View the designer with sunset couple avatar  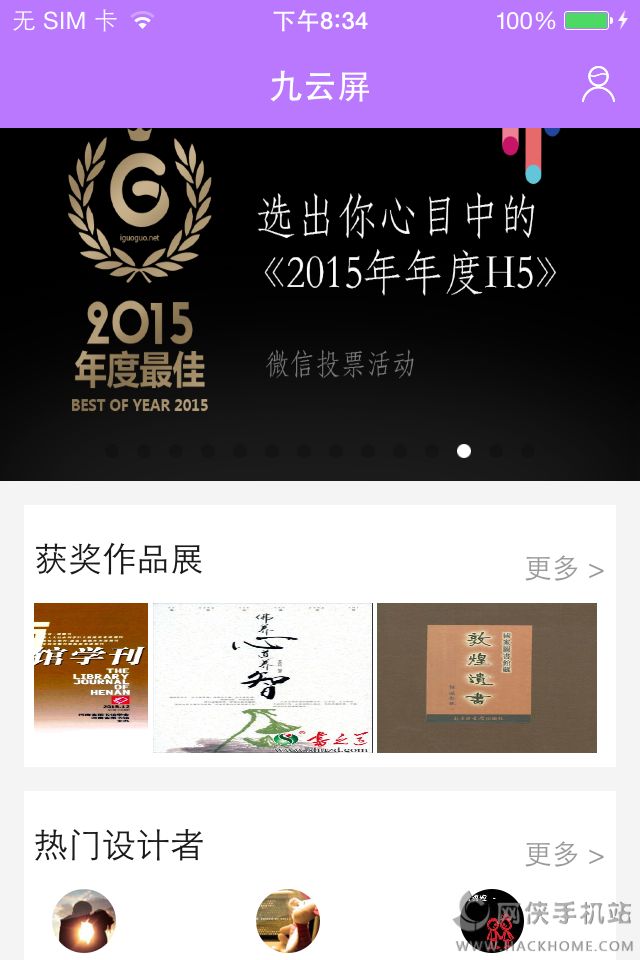(x=84, y=920)
